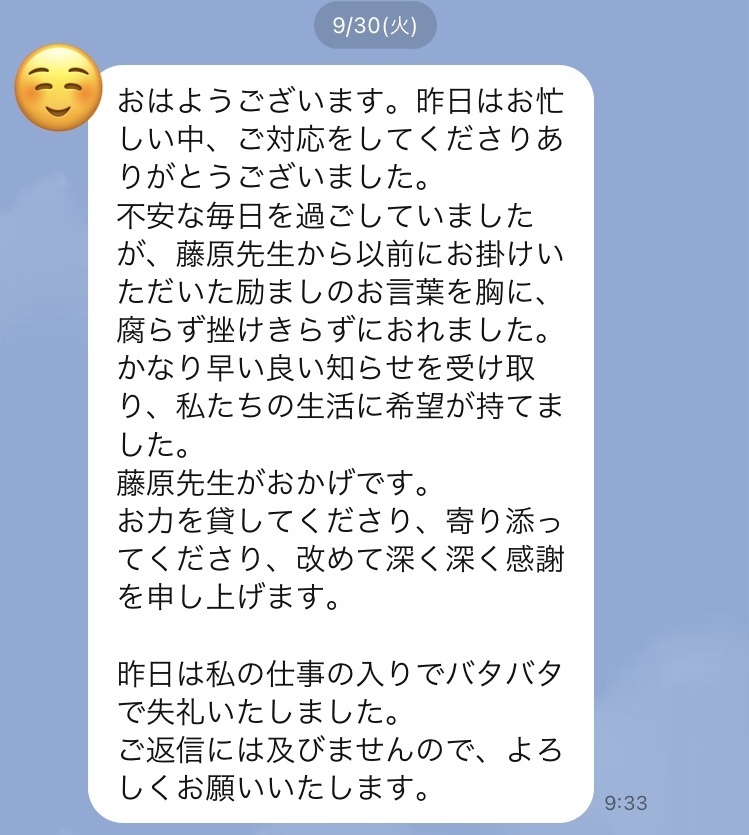Open the sender's smiling-face profile avatar
Viewport: 749px width, 835px height.
coord(58,88)
